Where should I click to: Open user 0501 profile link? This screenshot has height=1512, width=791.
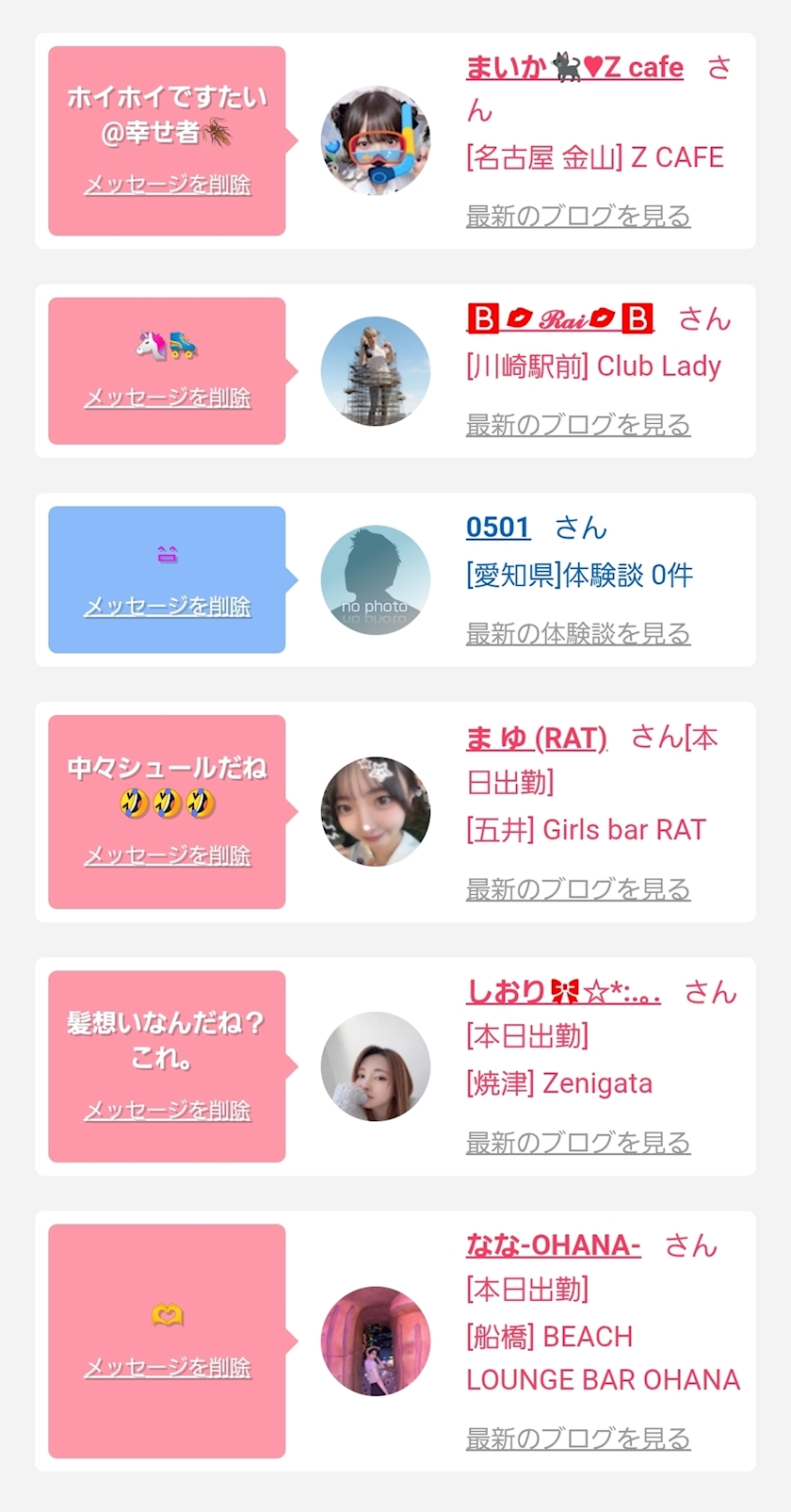[x=498, y=528]
